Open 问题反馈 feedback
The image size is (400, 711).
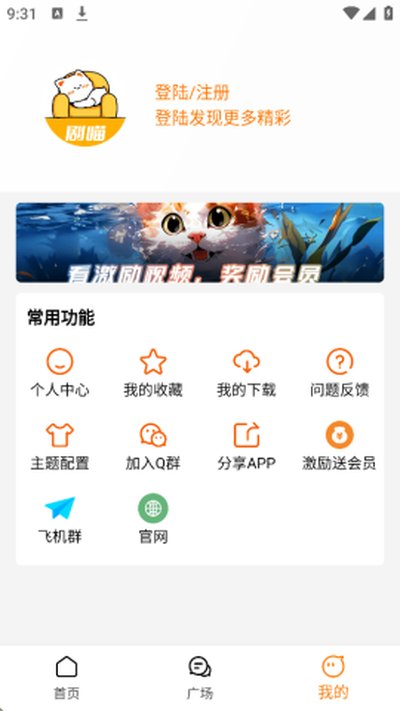340,373
